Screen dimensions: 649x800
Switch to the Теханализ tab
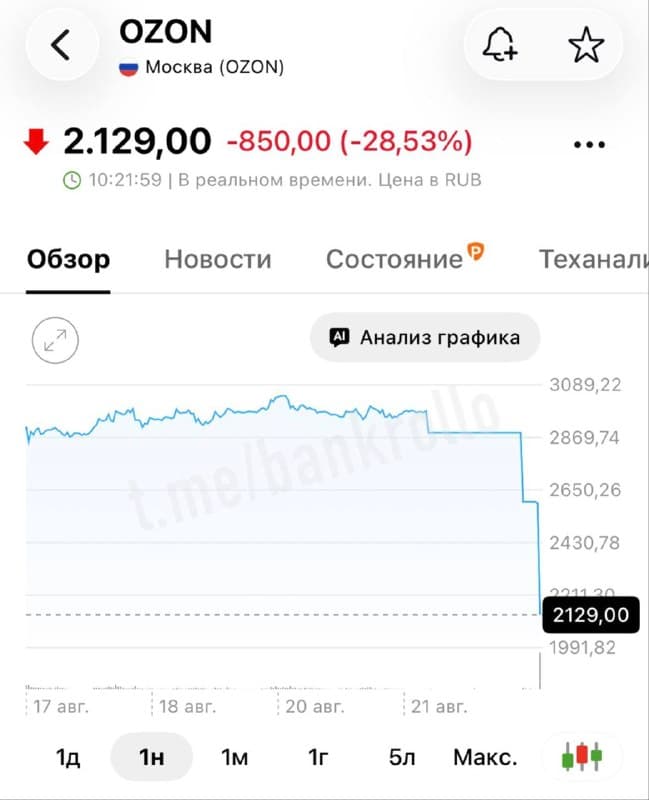pyautogui.click(x=594, y=259)
